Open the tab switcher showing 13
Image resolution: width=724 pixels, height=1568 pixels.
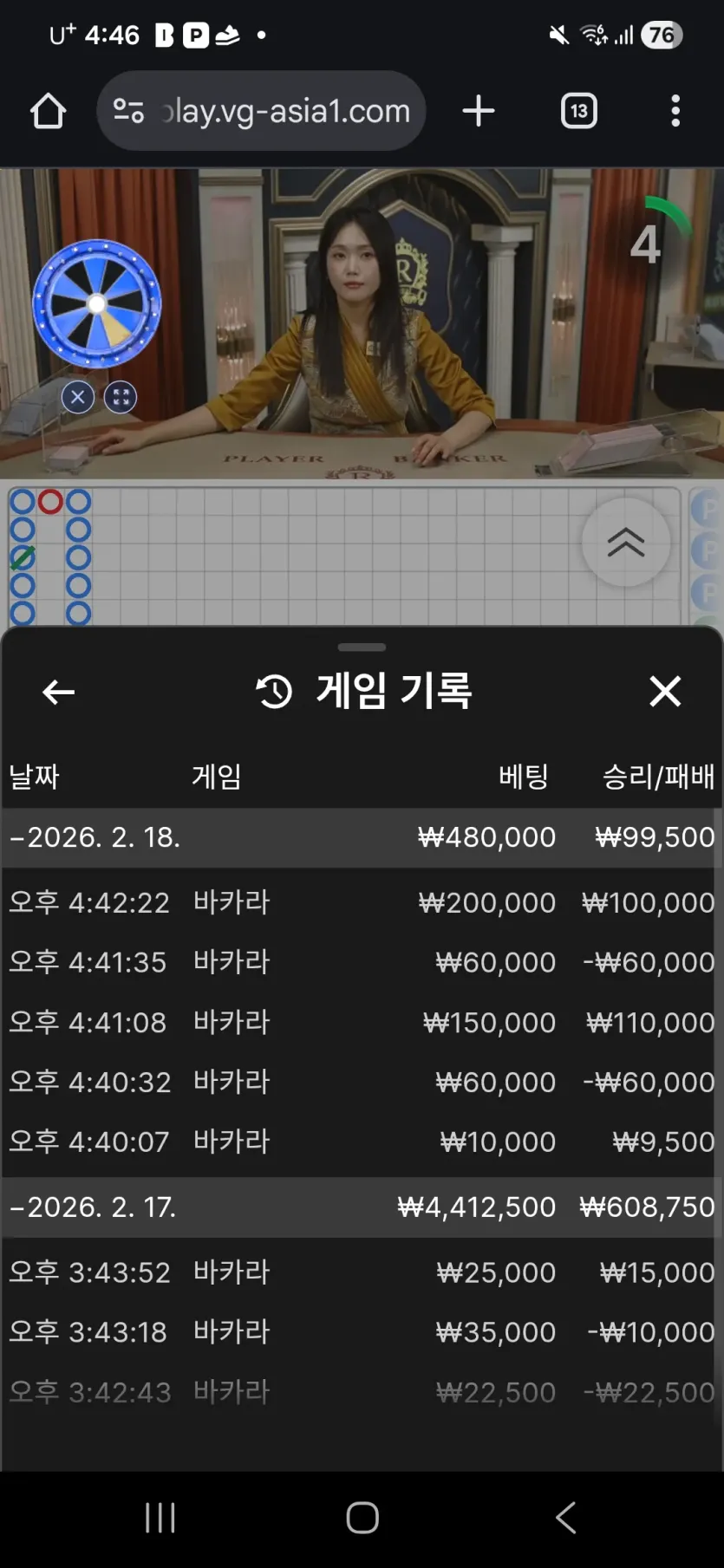tap(579, 111)
